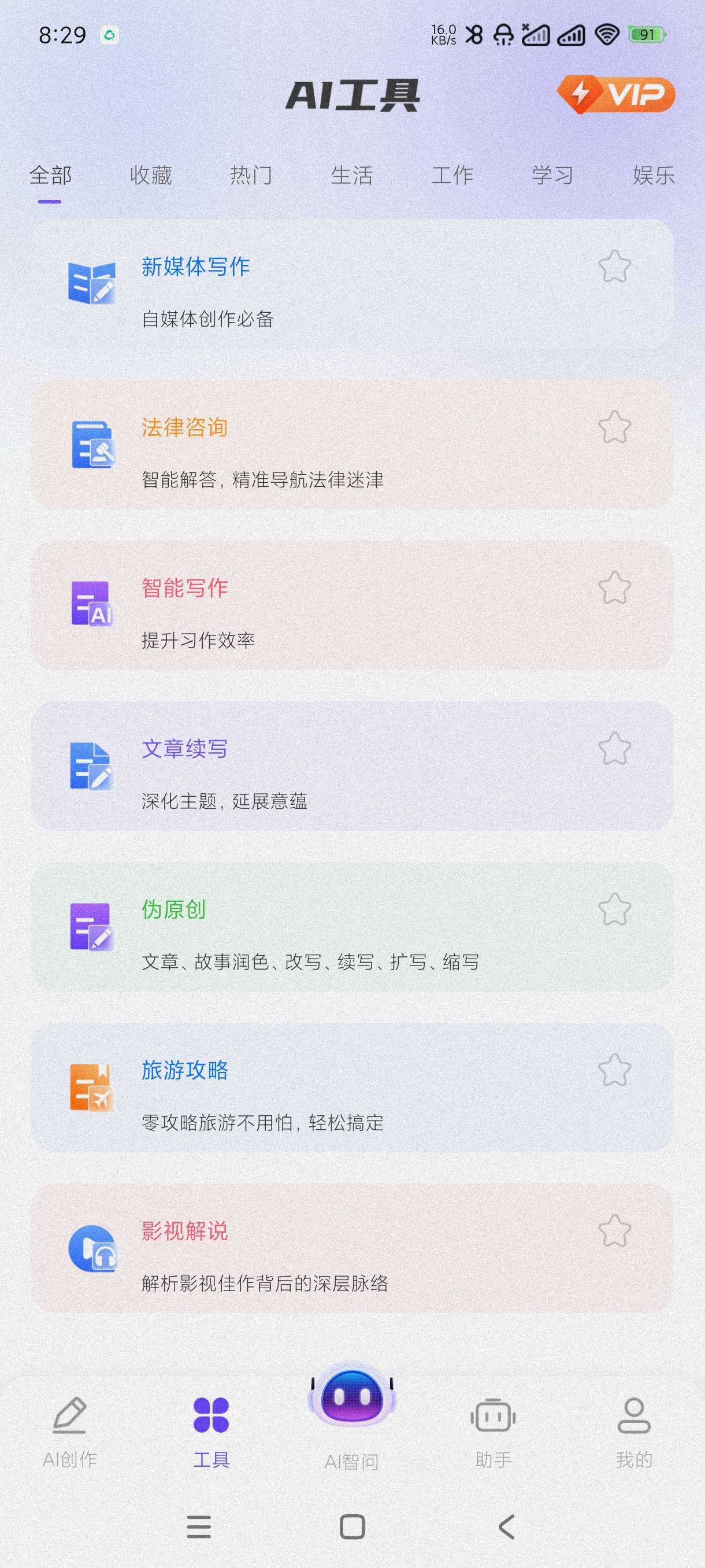Go to the AI创作 bottom tab
Image resolution: width=705 pixels, height=1568 pixels.
(70, 1430)
